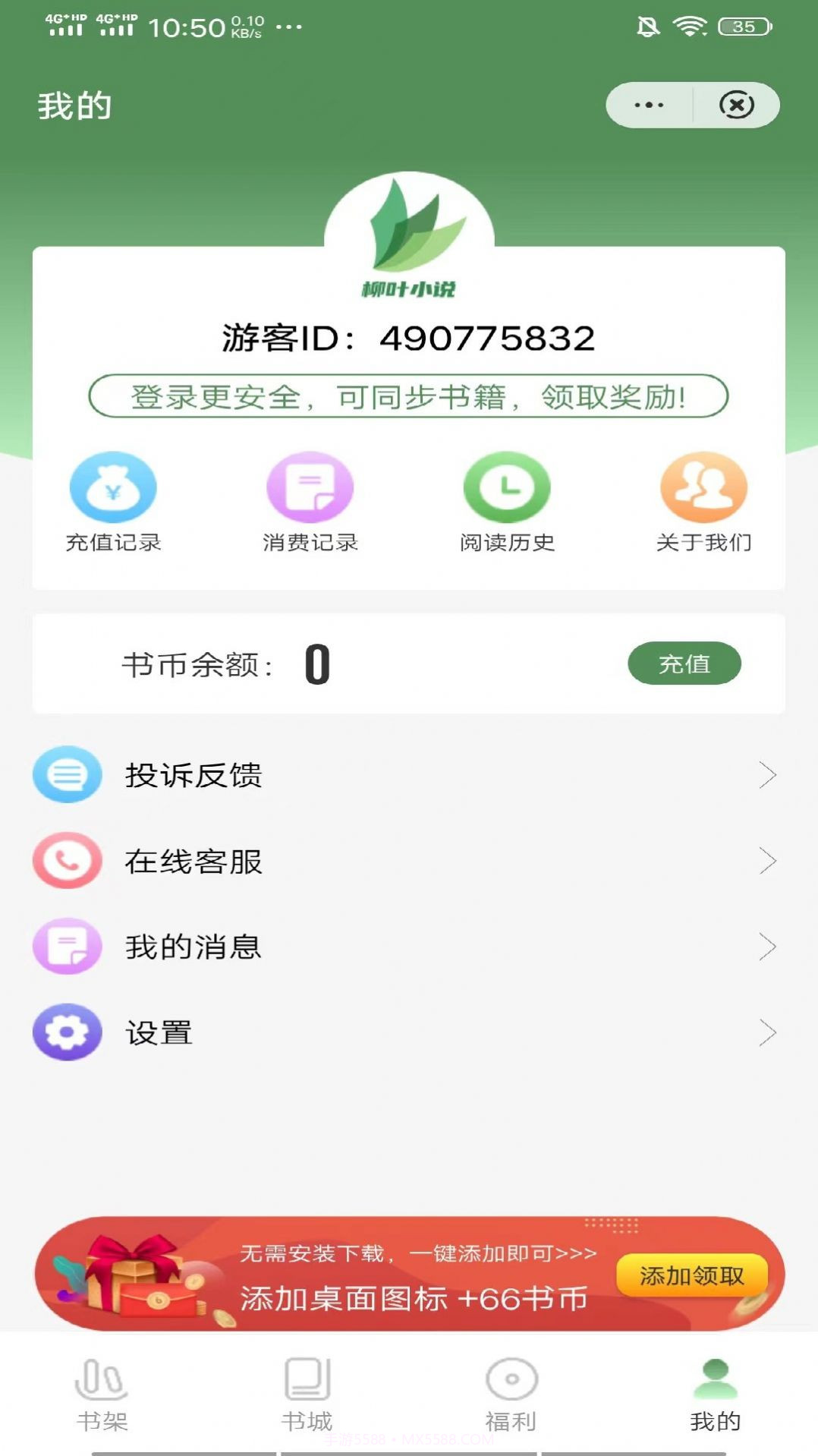Expand the 设置 row chevron
This screenshot has height=1456, width=818.
tap(769, 1032)
